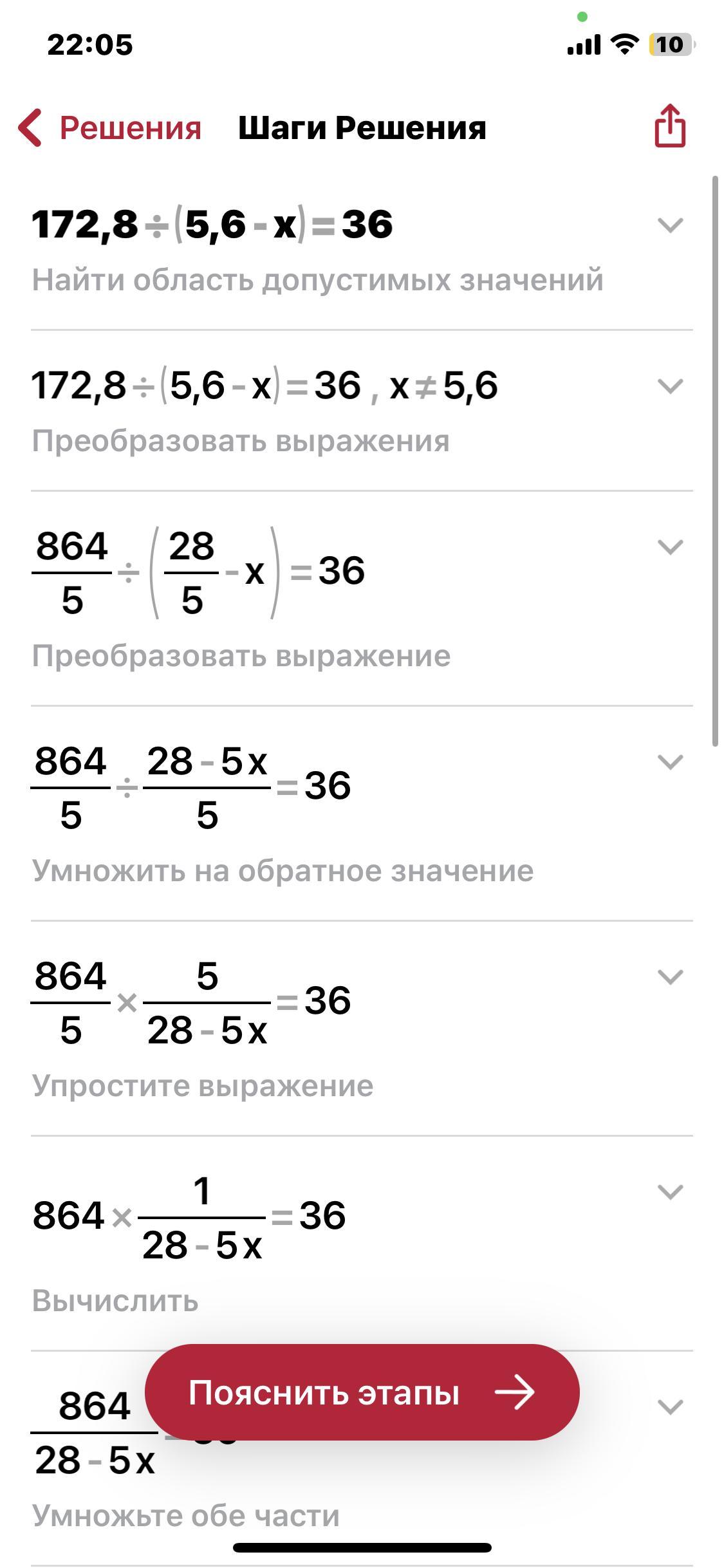
Task: Share the solution steps
Action: [x=670, y=126]
